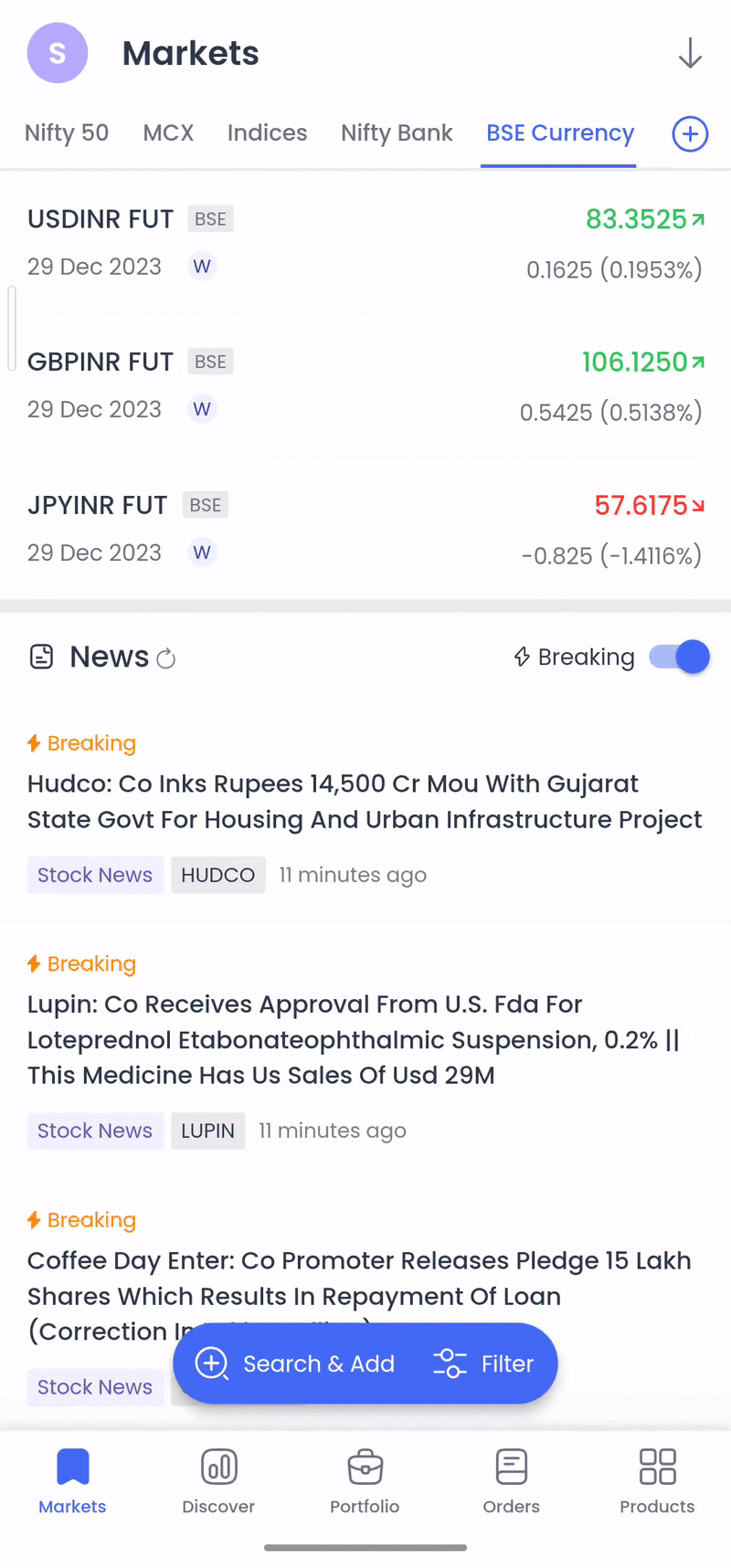The image size is (731, 1568).
Task: Add a new watchlist with plus icon
Action: point(690,134)
